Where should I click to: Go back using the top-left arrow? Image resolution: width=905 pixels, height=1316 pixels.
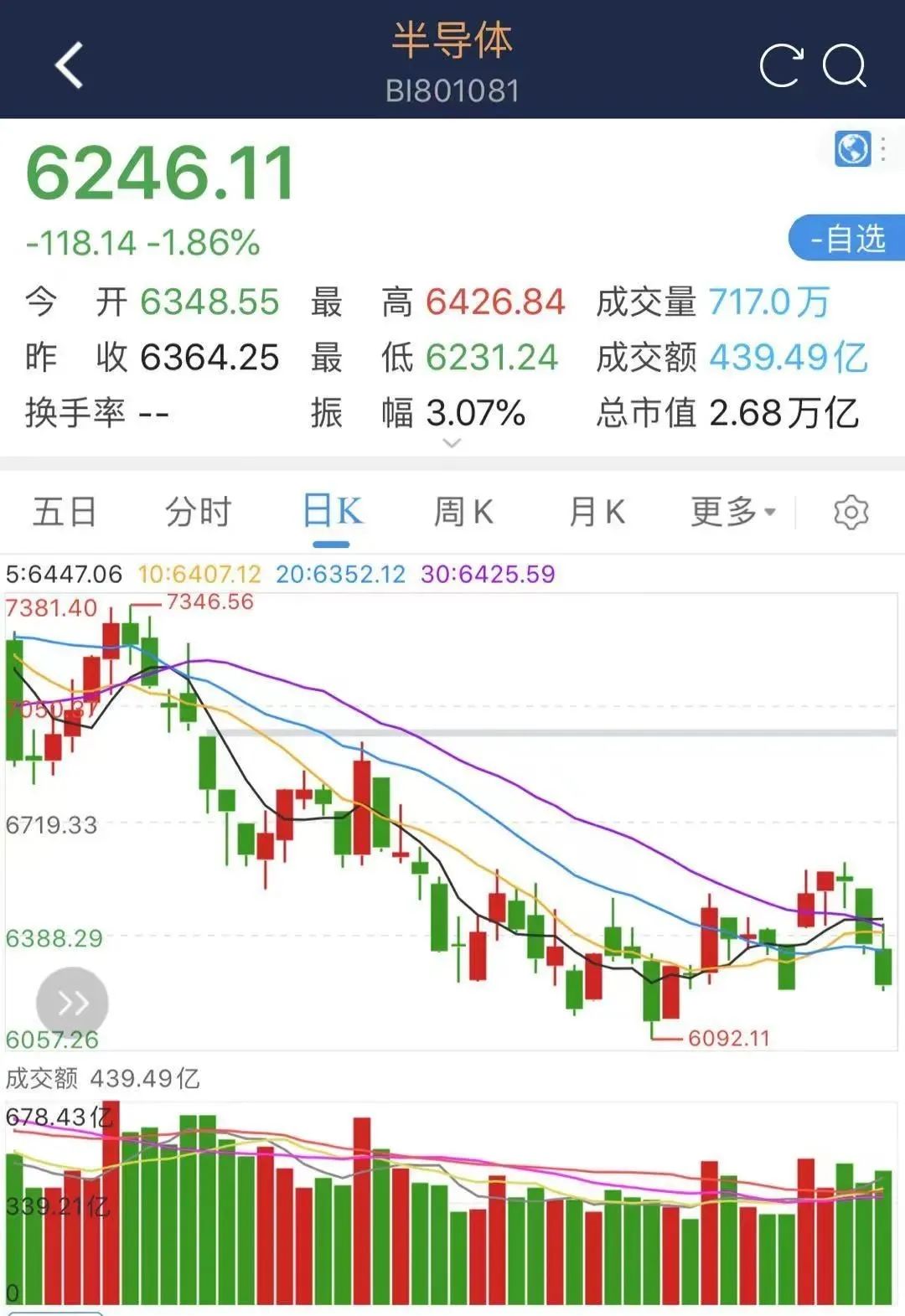pos(70,65)
